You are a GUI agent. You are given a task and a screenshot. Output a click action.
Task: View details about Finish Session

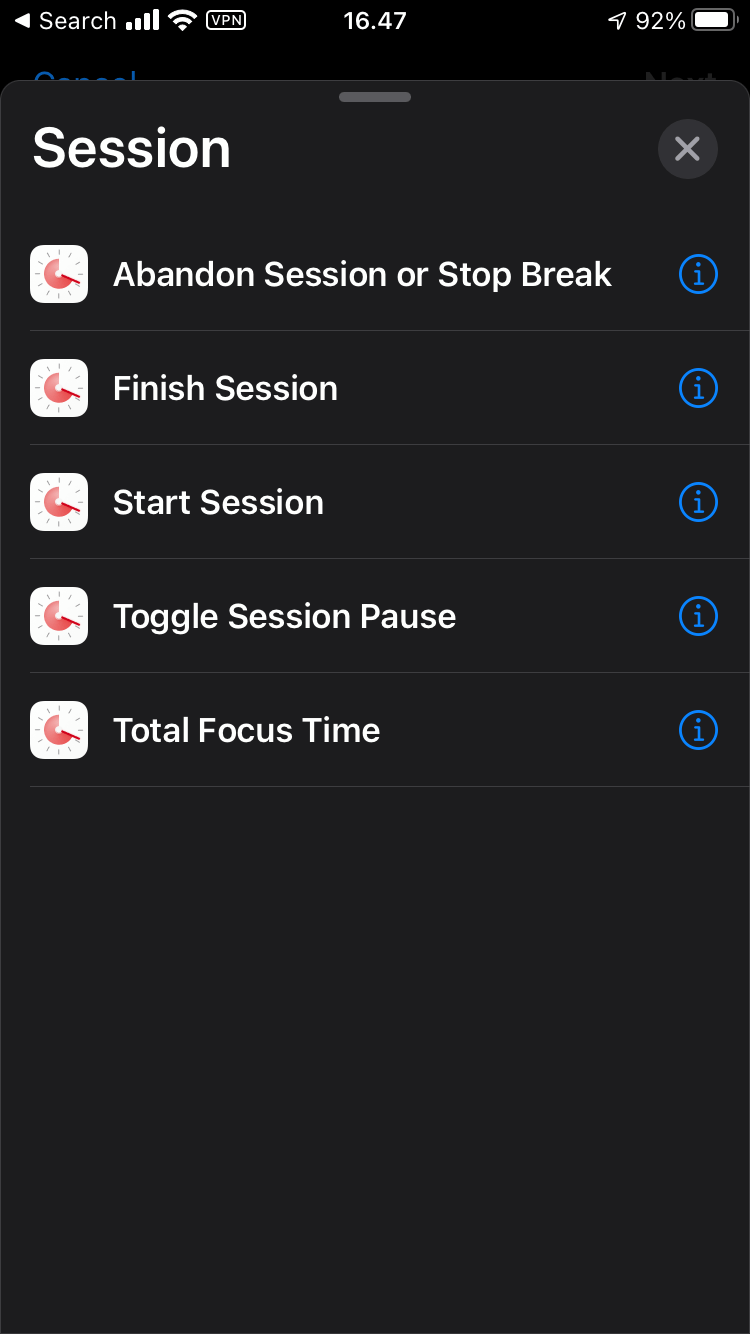[698, 388]
